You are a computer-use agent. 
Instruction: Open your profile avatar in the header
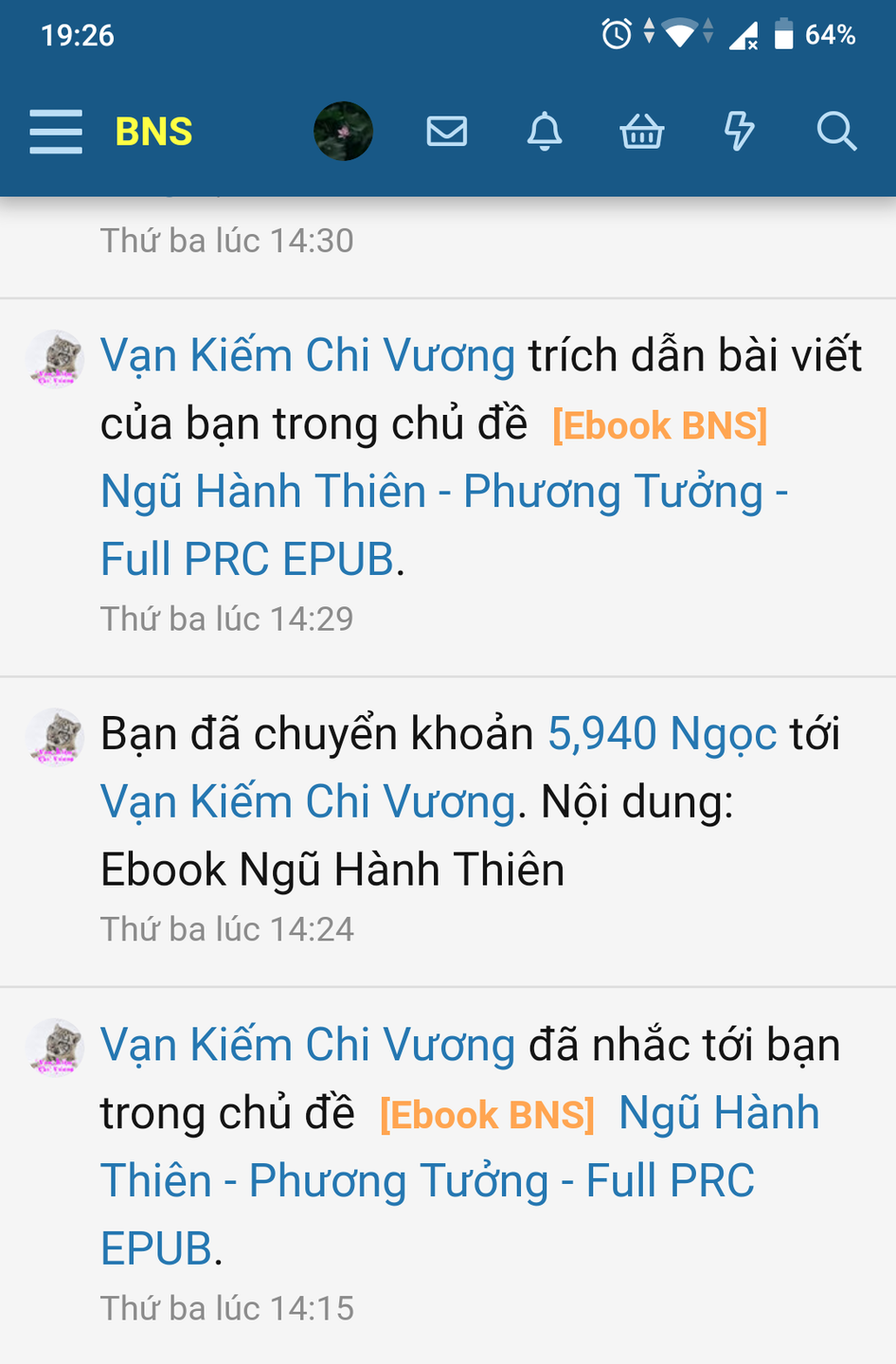point(343,131)
